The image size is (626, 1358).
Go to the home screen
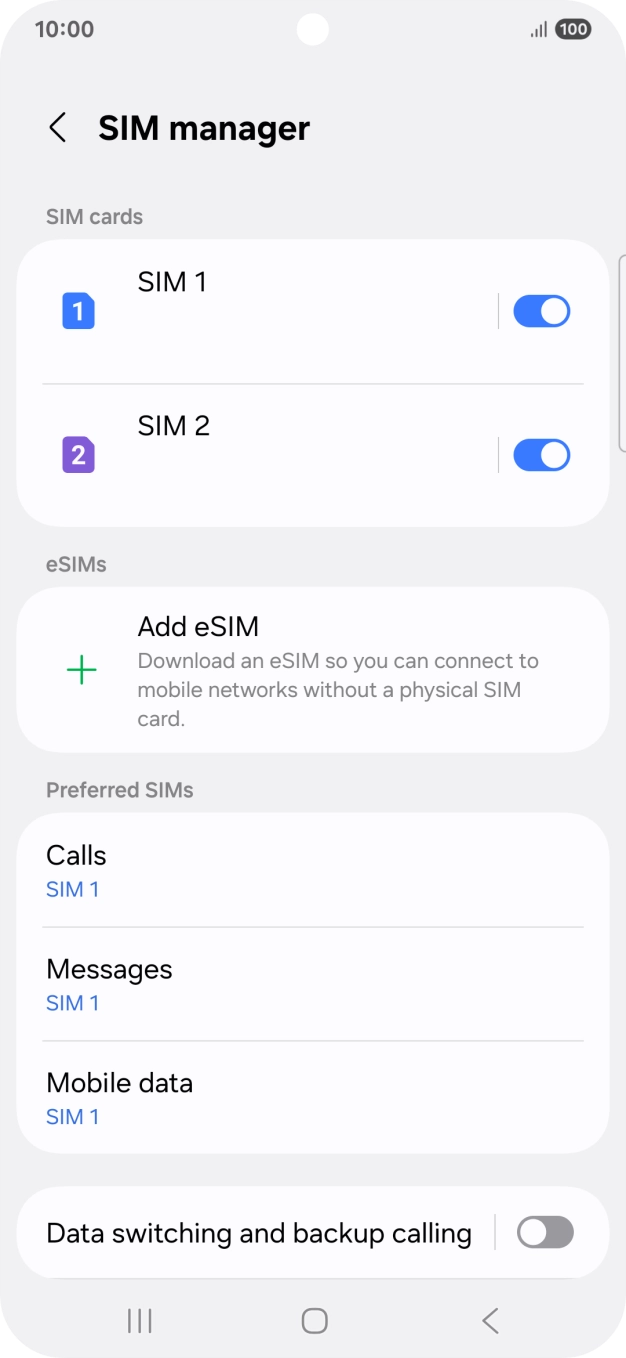click(314, 1321)
